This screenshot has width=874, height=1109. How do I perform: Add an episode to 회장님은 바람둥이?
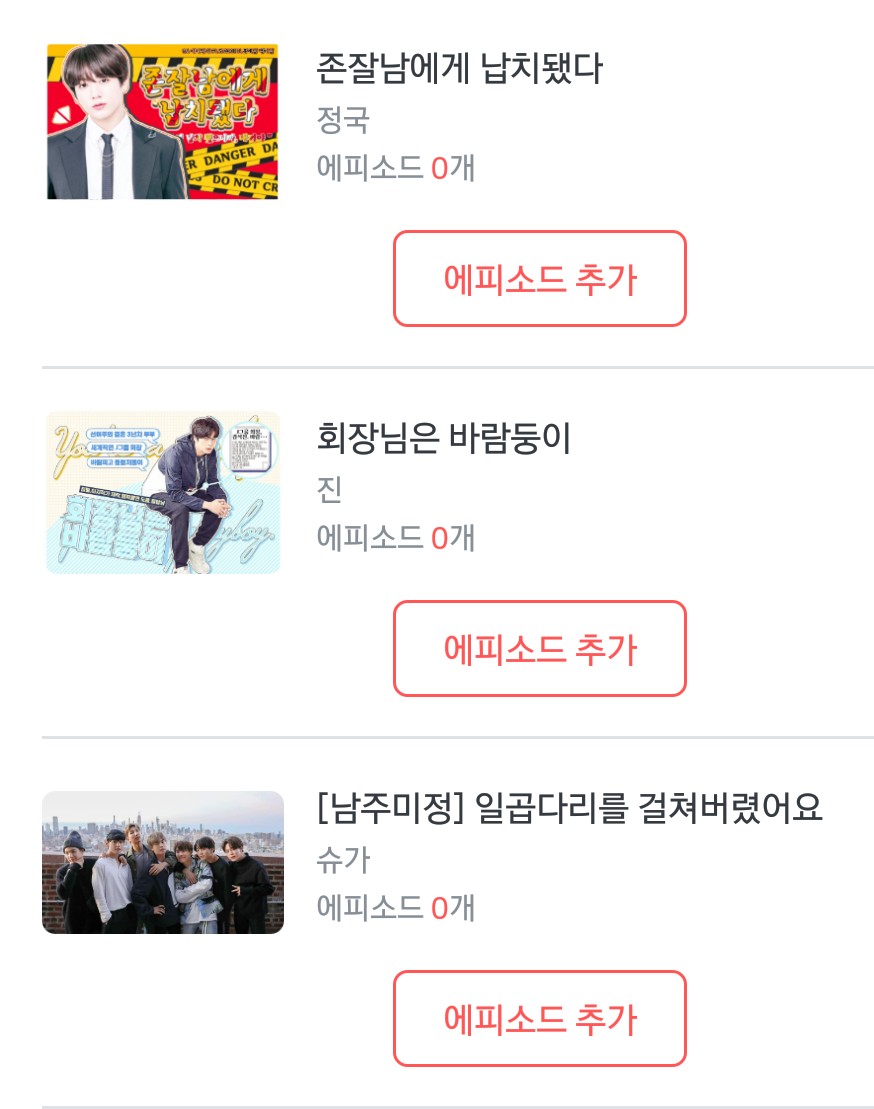pyautogui.click(x=539, y=649)
